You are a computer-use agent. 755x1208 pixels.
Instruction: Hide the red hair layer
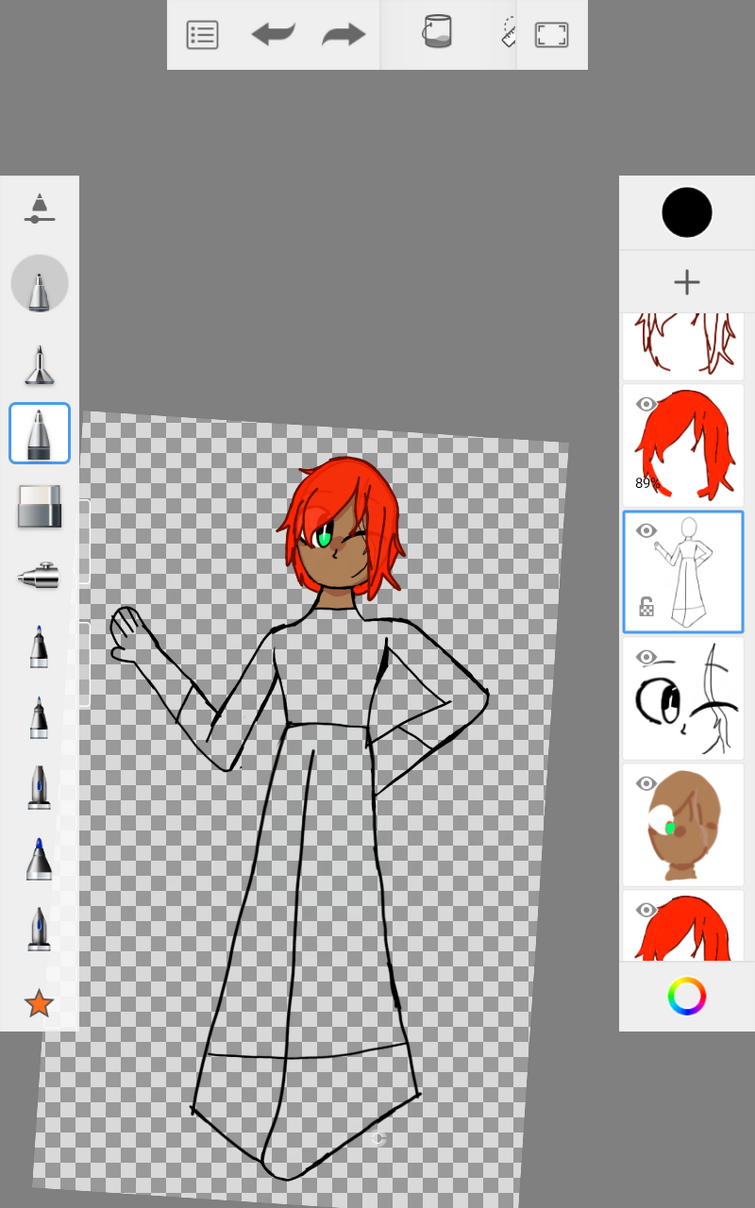(645, 404)
